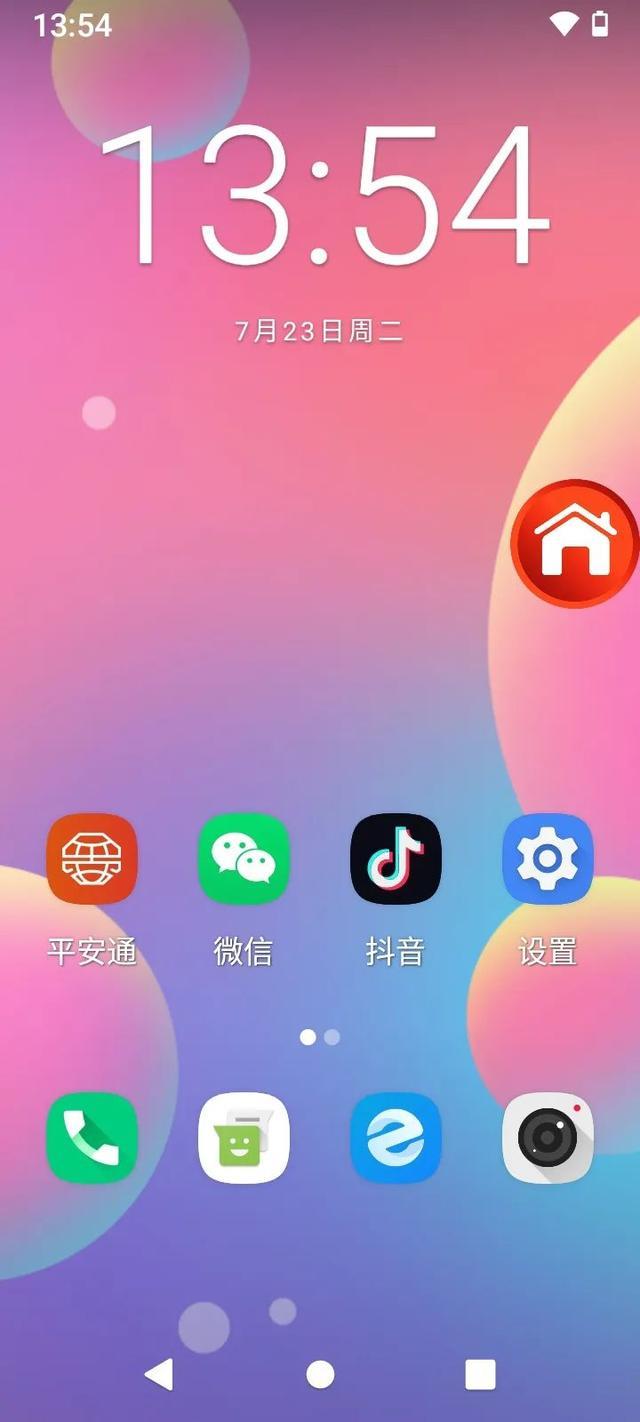Open the 抖音 app
The width and height of the screenshot is (640, 1422).
[x=396, y=859]
